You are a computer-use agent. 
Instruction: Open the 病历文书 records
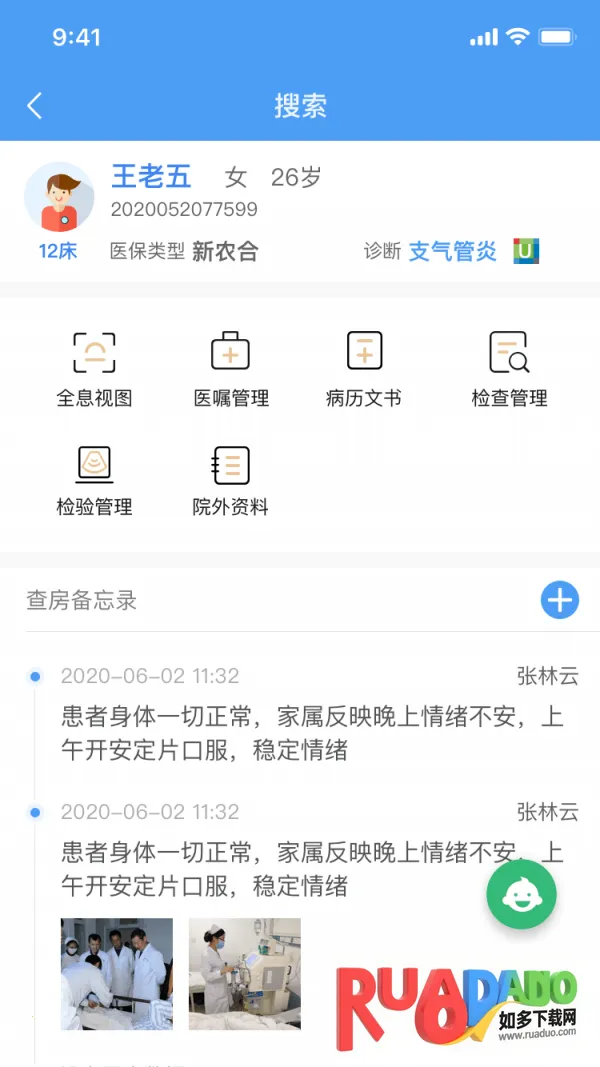coord(364,368)
